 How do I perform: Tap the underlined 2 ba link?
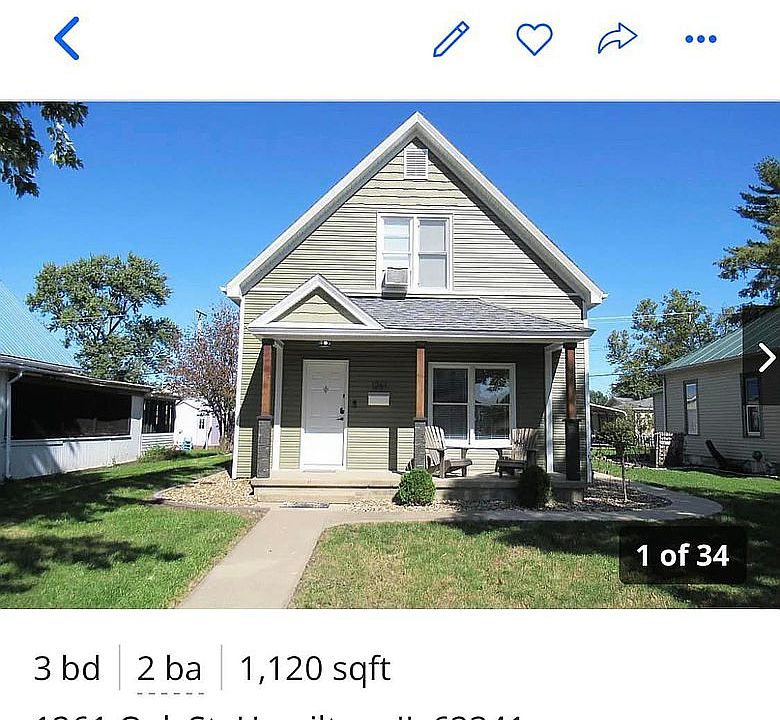pos(170,669)
